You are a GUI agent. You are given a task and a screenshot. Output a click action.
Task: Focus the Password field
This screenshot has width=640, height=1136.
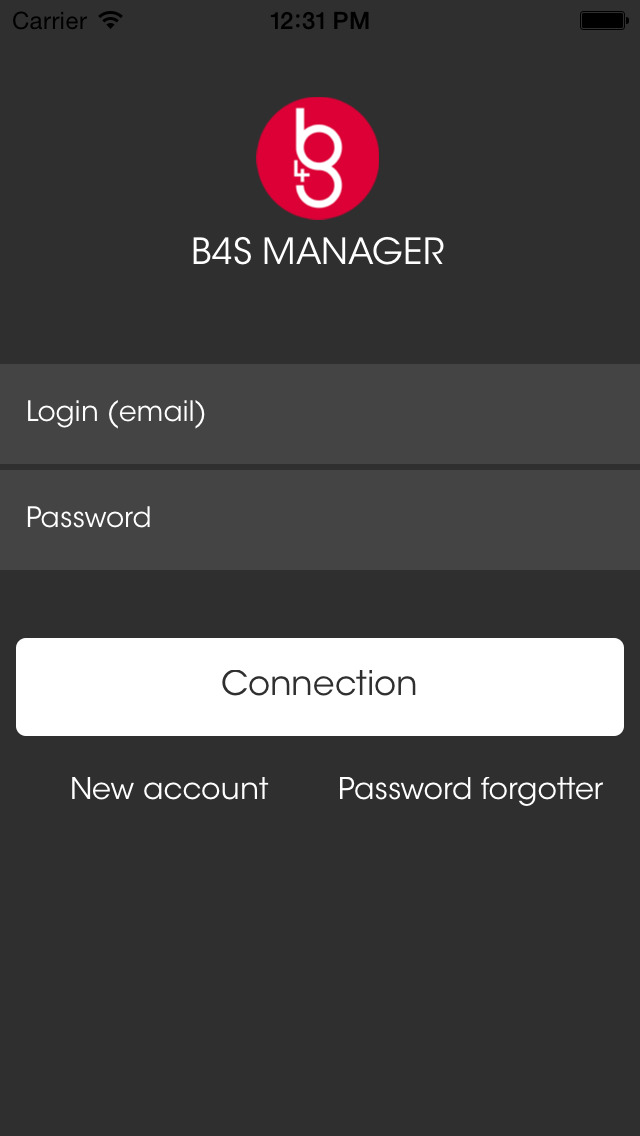[320, 519]
